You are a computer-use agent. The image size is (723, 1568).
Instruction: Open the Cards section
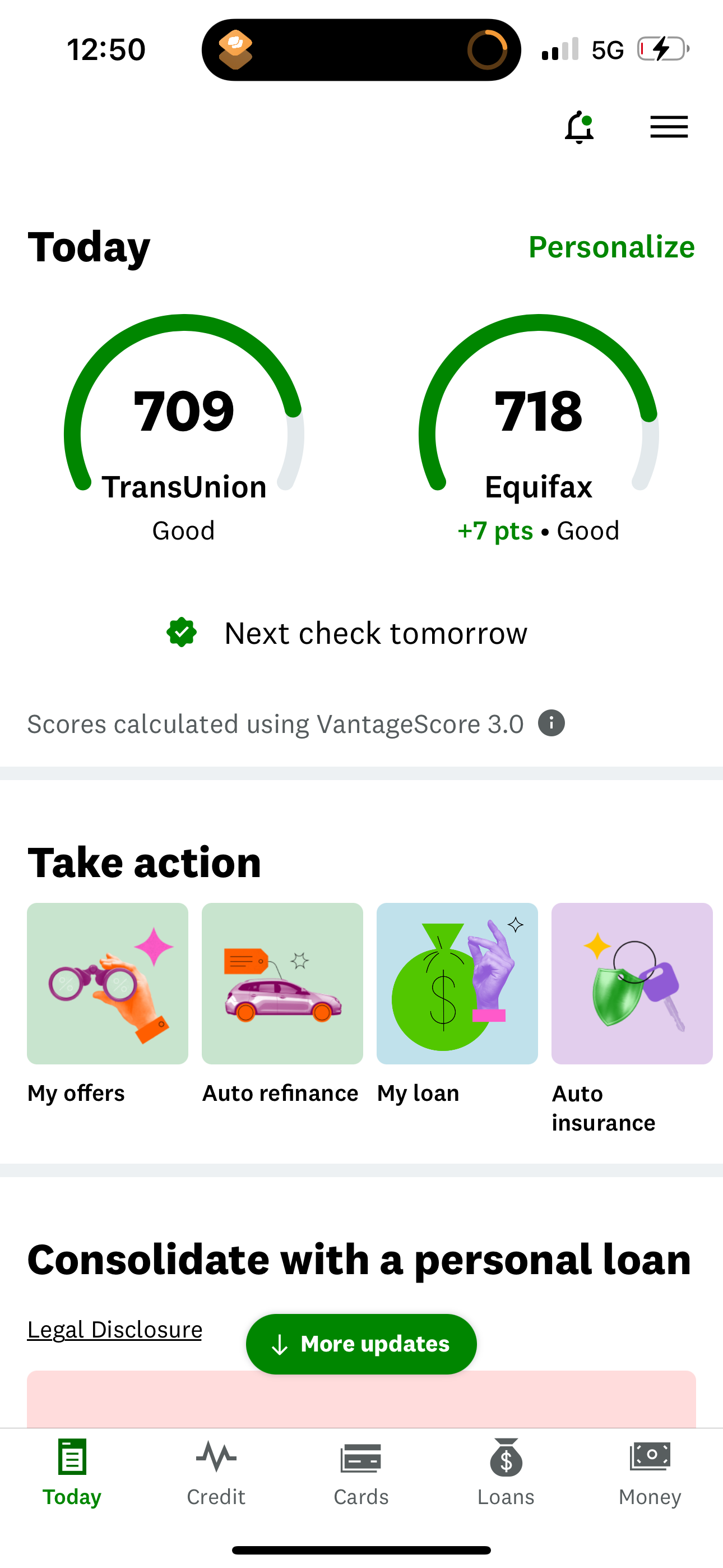[361, 1479]
